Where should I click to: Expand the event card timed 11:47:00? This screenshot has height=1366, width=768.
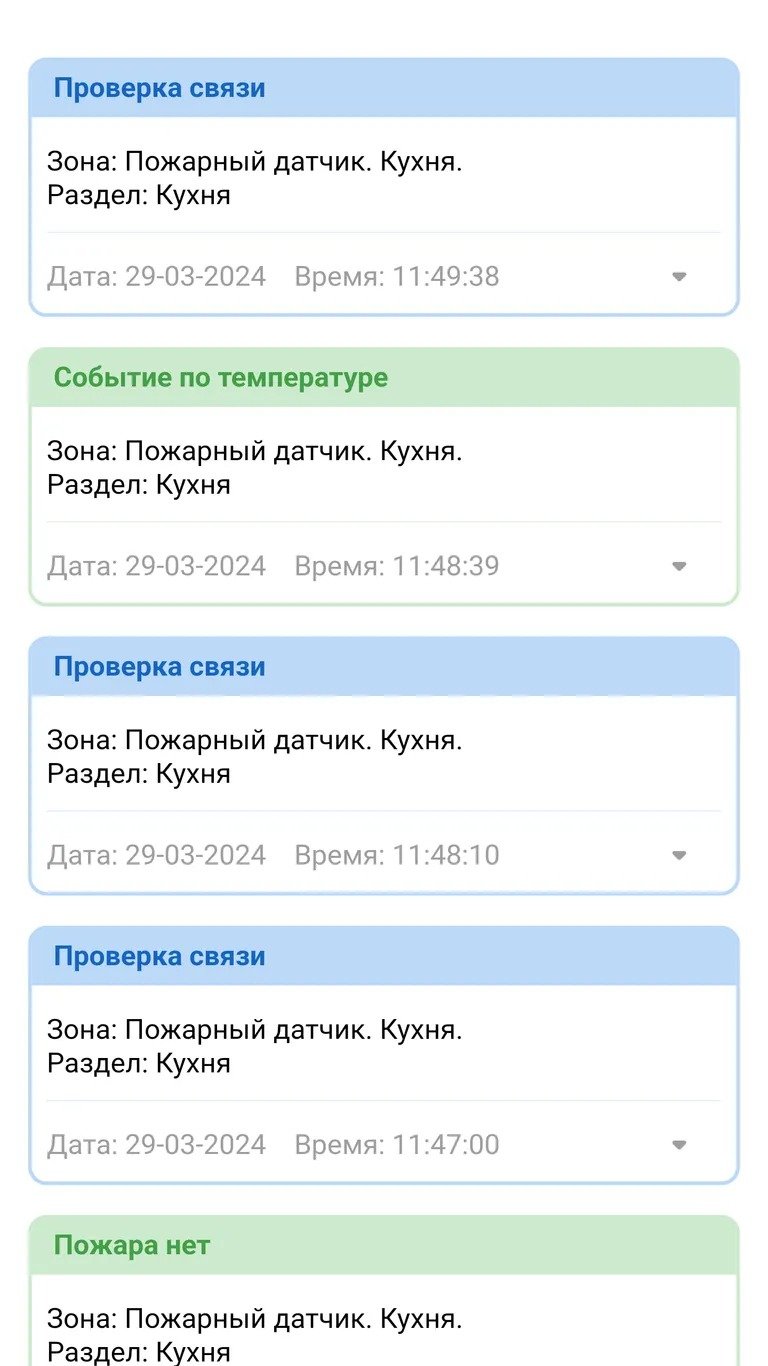pos(679,1145)
